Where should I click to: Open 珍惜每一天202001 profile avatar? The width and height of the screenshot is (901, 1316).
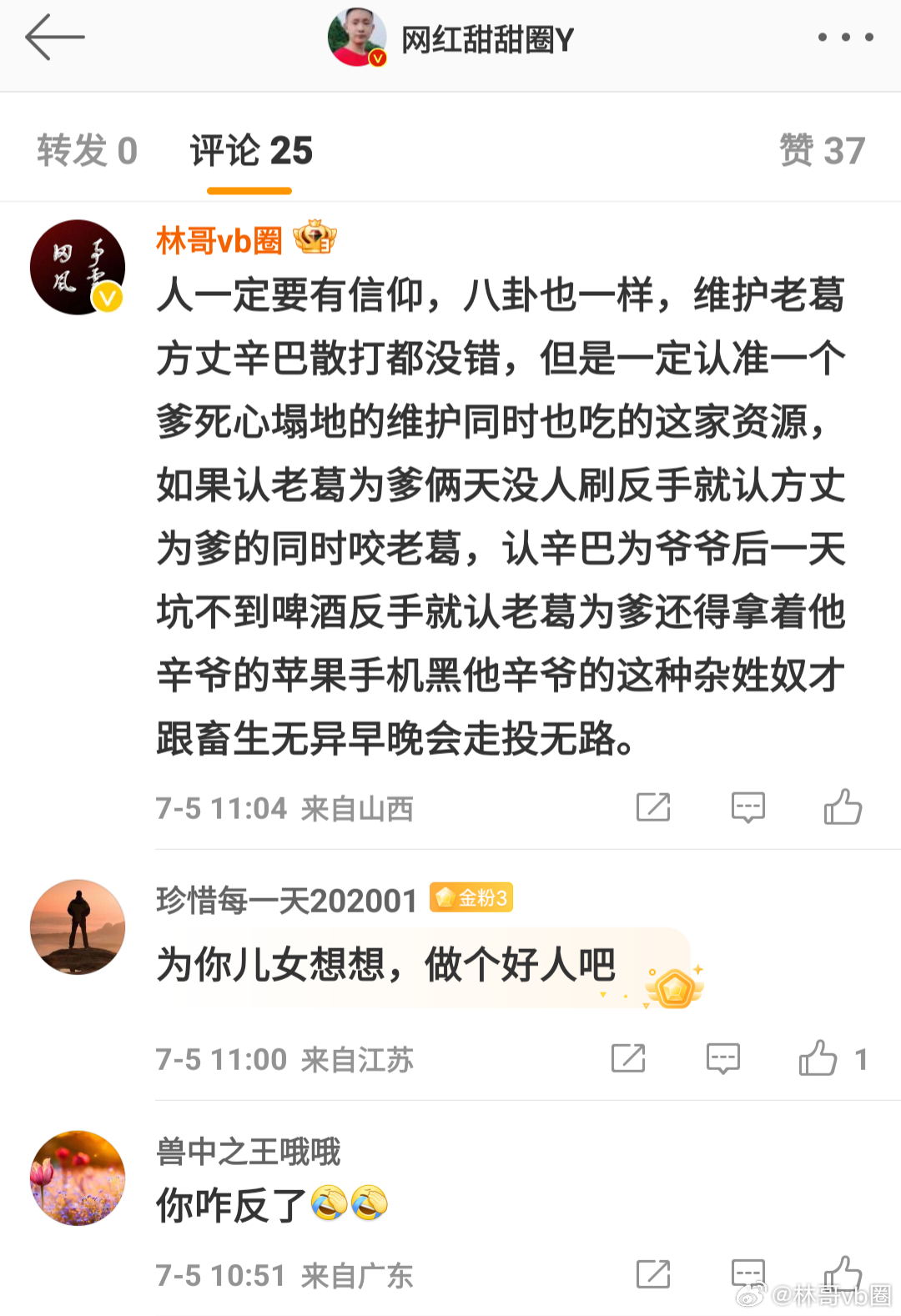click(78, 927)
